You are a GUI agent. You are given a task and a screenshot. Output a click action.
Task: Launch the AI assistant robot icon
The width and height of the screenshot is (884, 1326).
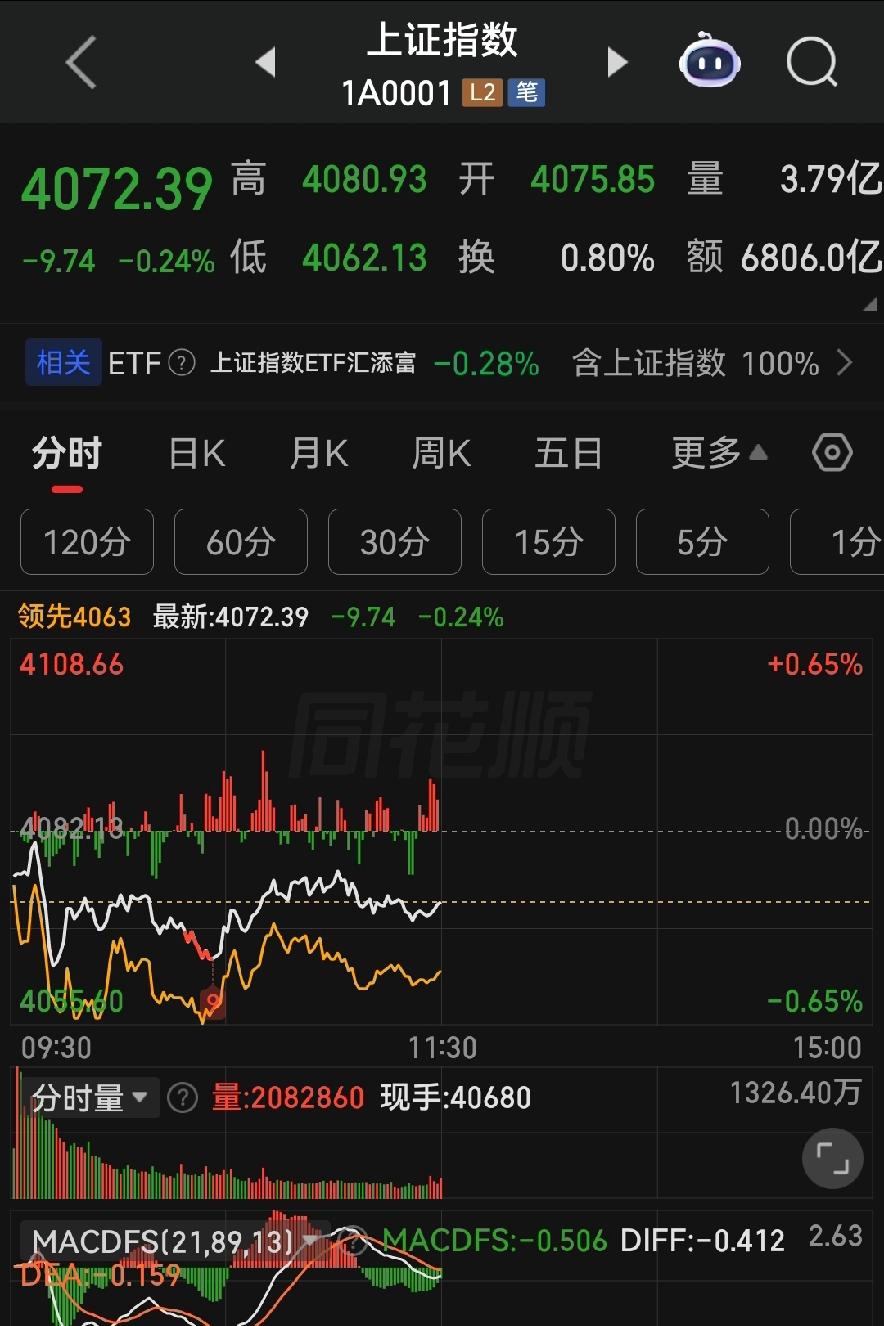coord(709,62)
